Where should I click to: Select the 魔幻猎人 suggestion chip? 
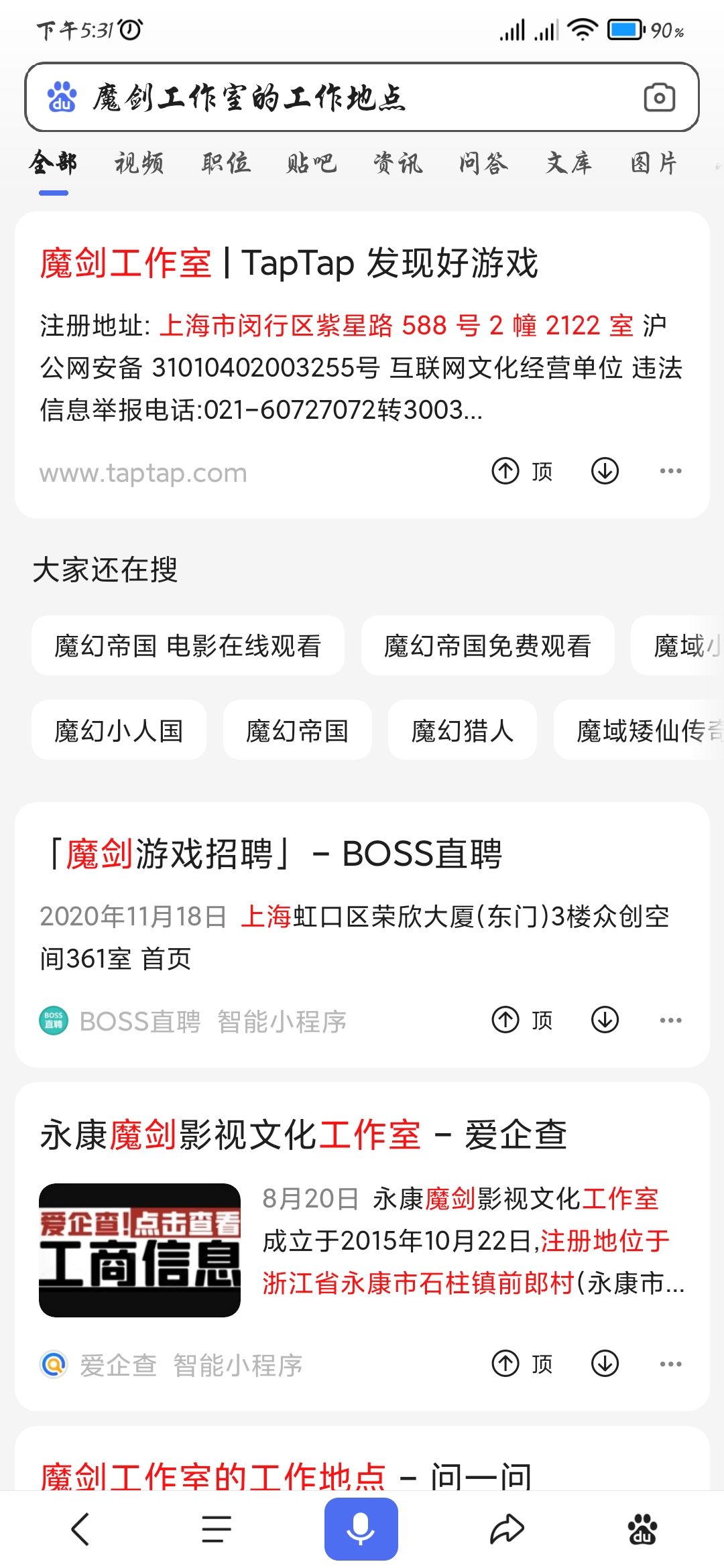462,730
